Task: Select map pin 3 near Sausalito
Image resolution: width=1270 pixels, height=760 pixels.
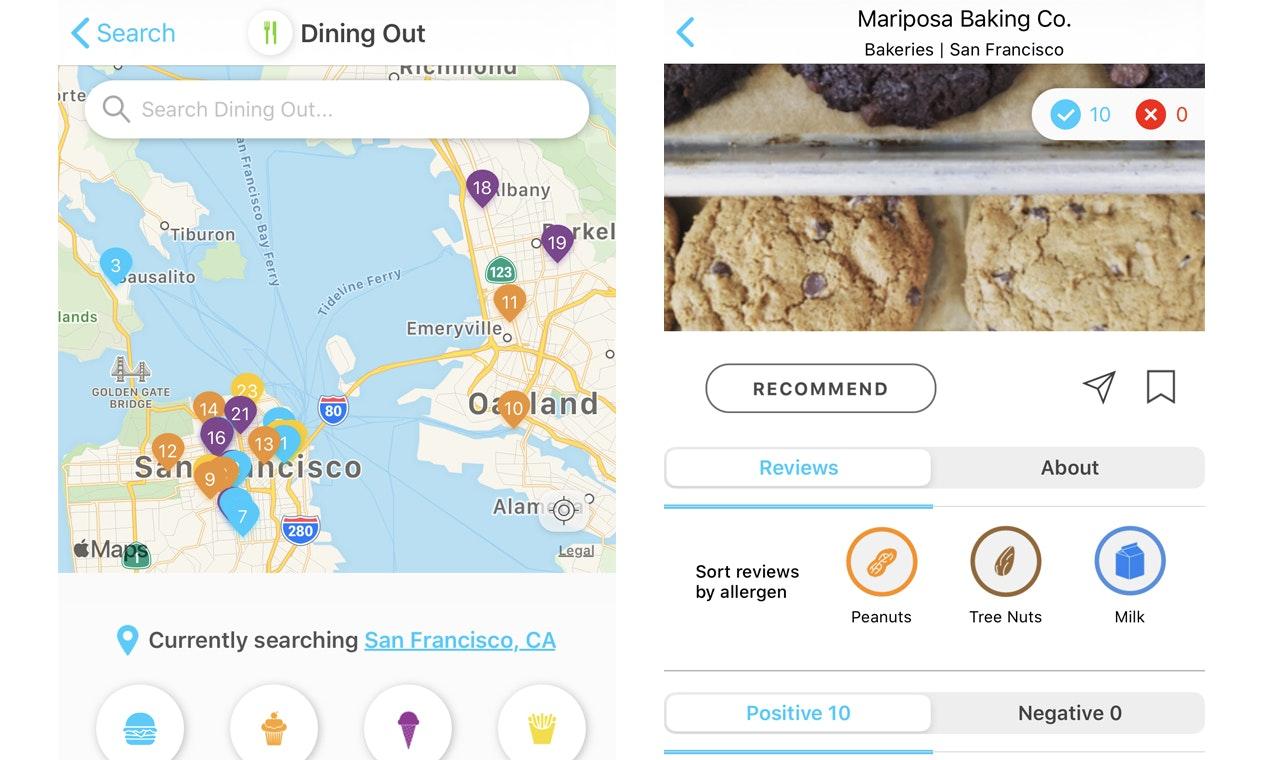Action: tap(116, 265)
